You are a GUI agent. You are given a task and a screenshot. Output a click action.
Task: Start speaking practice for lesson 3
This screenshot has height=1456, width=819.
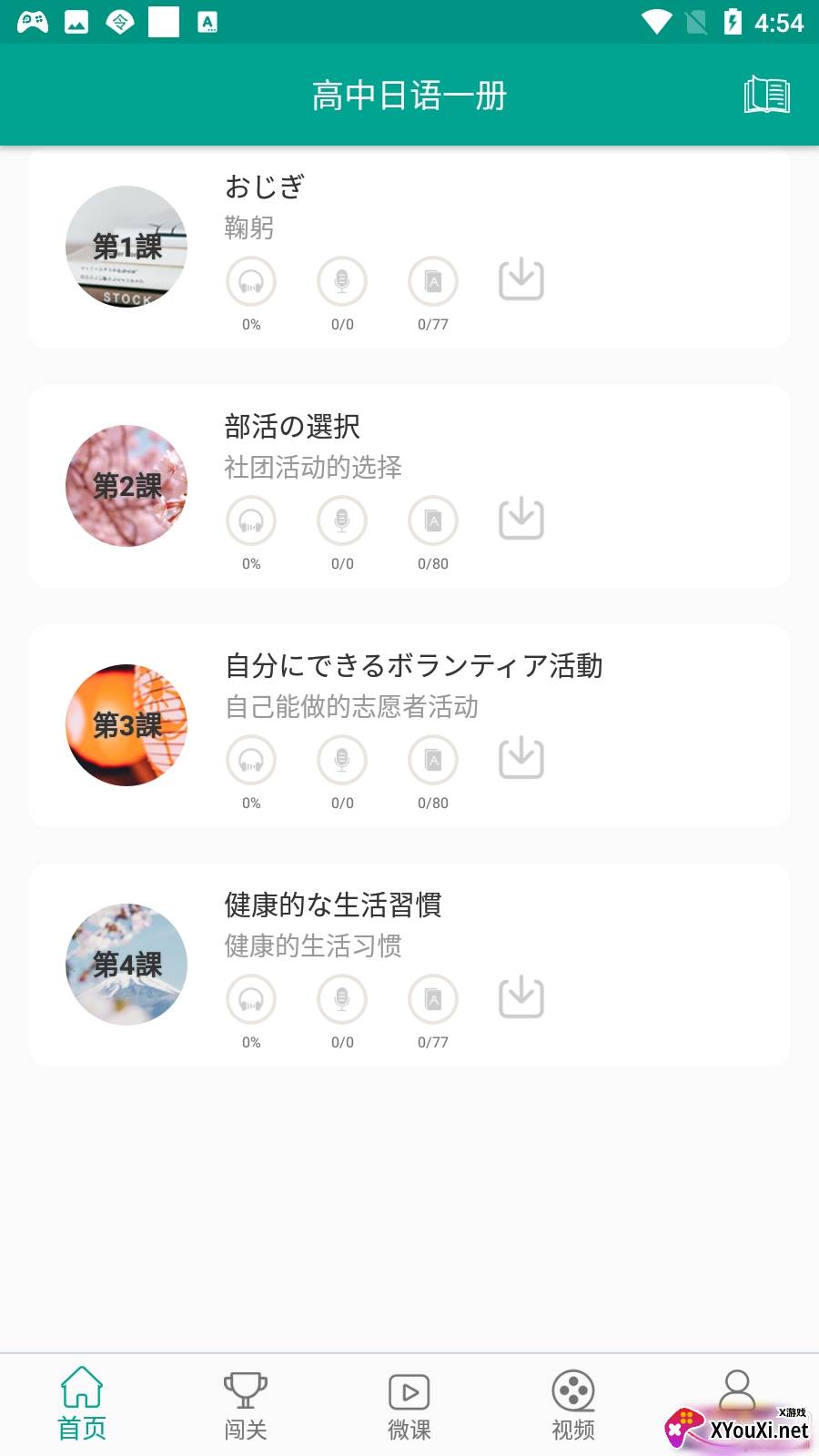pos(342,761)
